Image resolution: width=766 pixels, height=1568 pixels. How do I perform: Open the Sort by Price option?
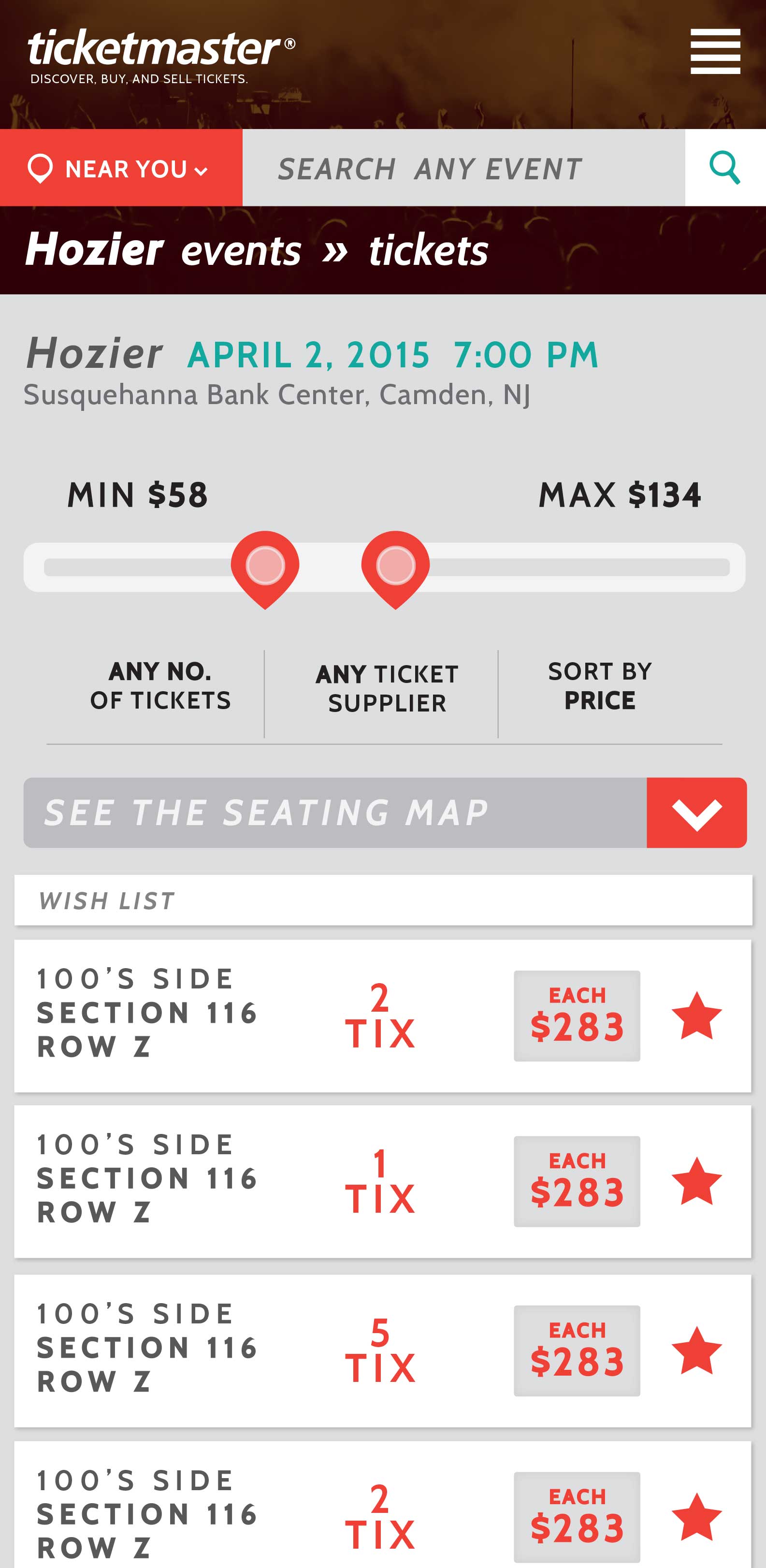(600, 686)
